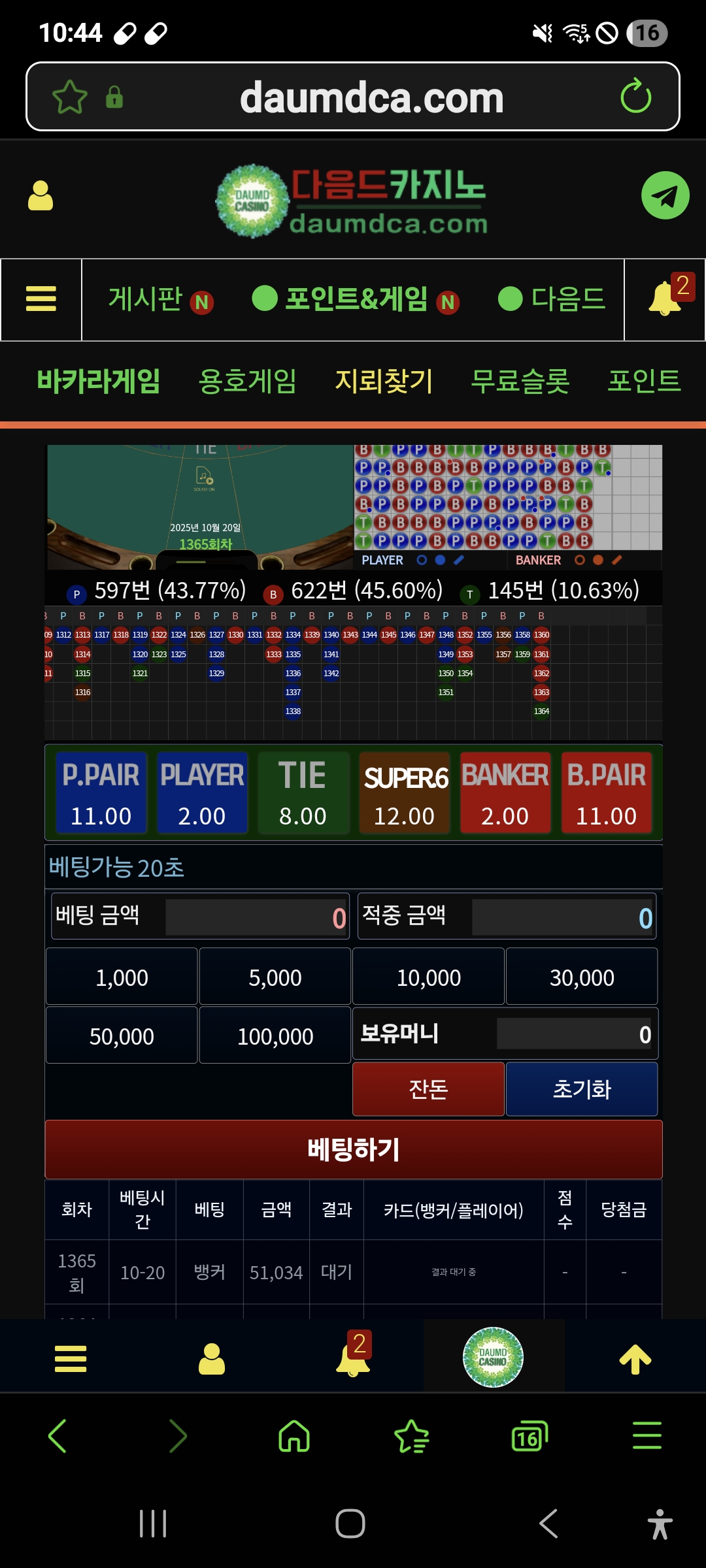Select the PLAYER 2.00 bet option

pos(202,792)
